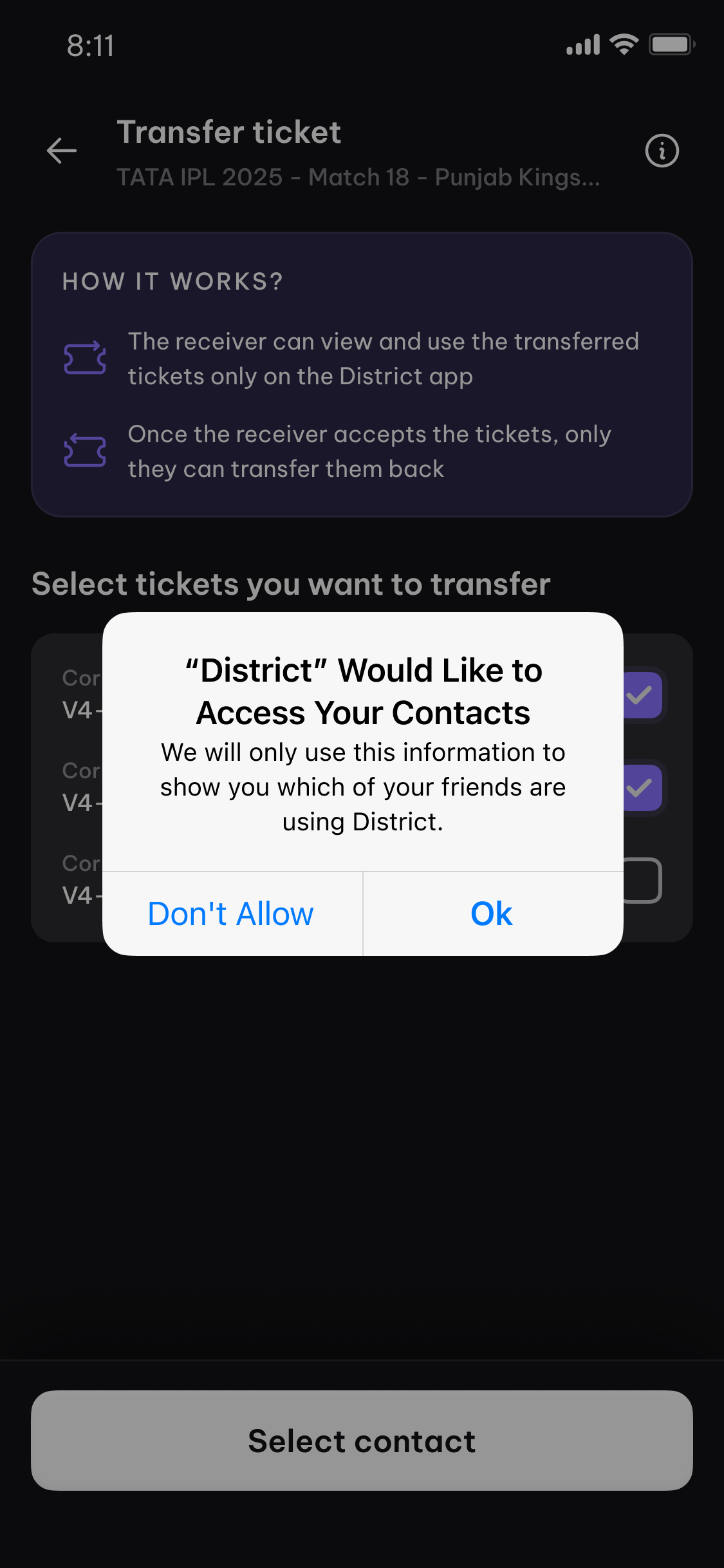This screenshot has height=1568, width=724.
Task: Open the transfer info icon
Action: point(662,151)
